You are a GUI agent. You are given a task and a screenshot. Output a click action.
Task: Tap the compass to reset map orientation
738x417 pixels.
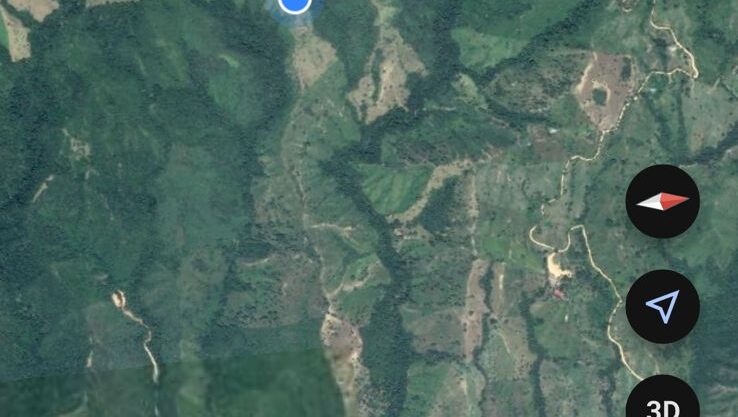coord(662,201)
